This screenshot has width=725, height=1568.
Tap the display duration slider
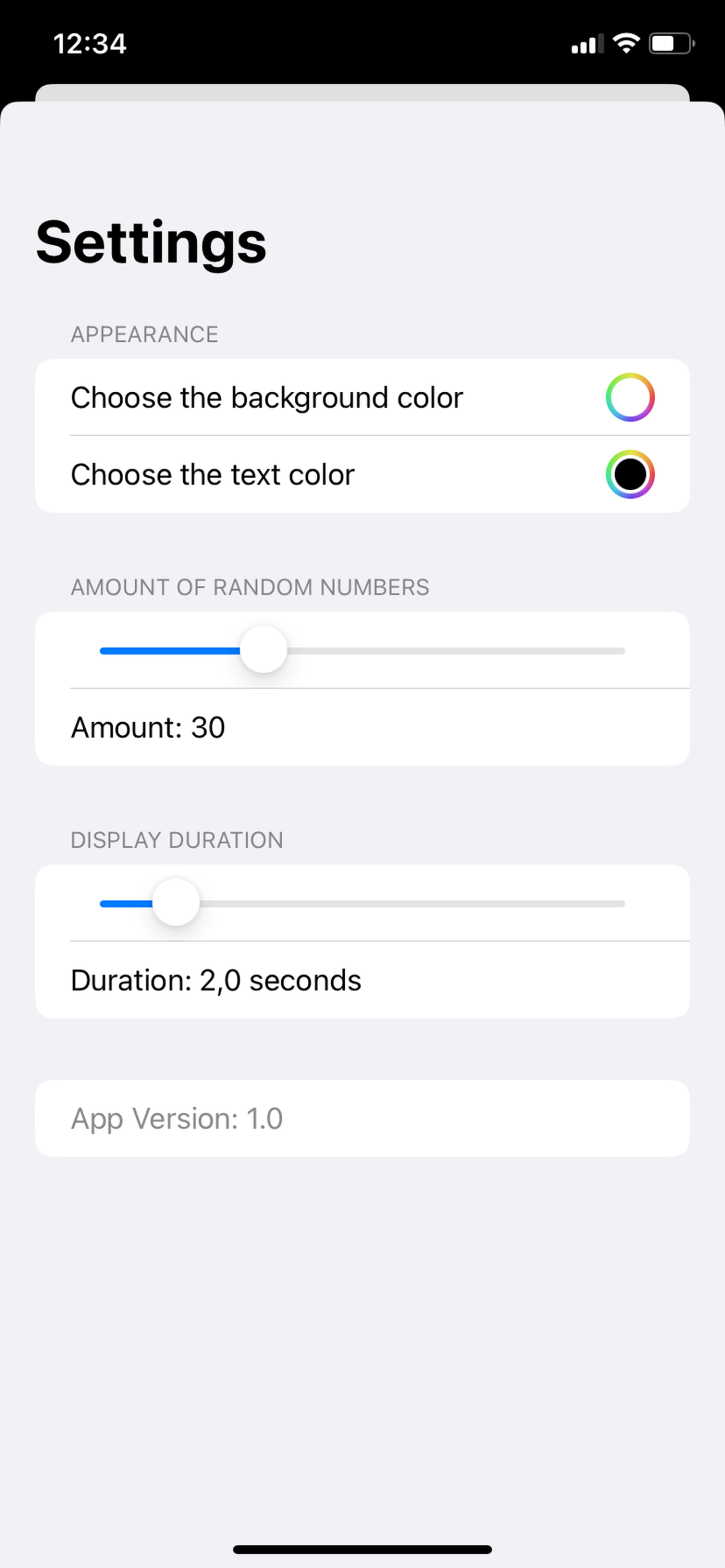362,903
